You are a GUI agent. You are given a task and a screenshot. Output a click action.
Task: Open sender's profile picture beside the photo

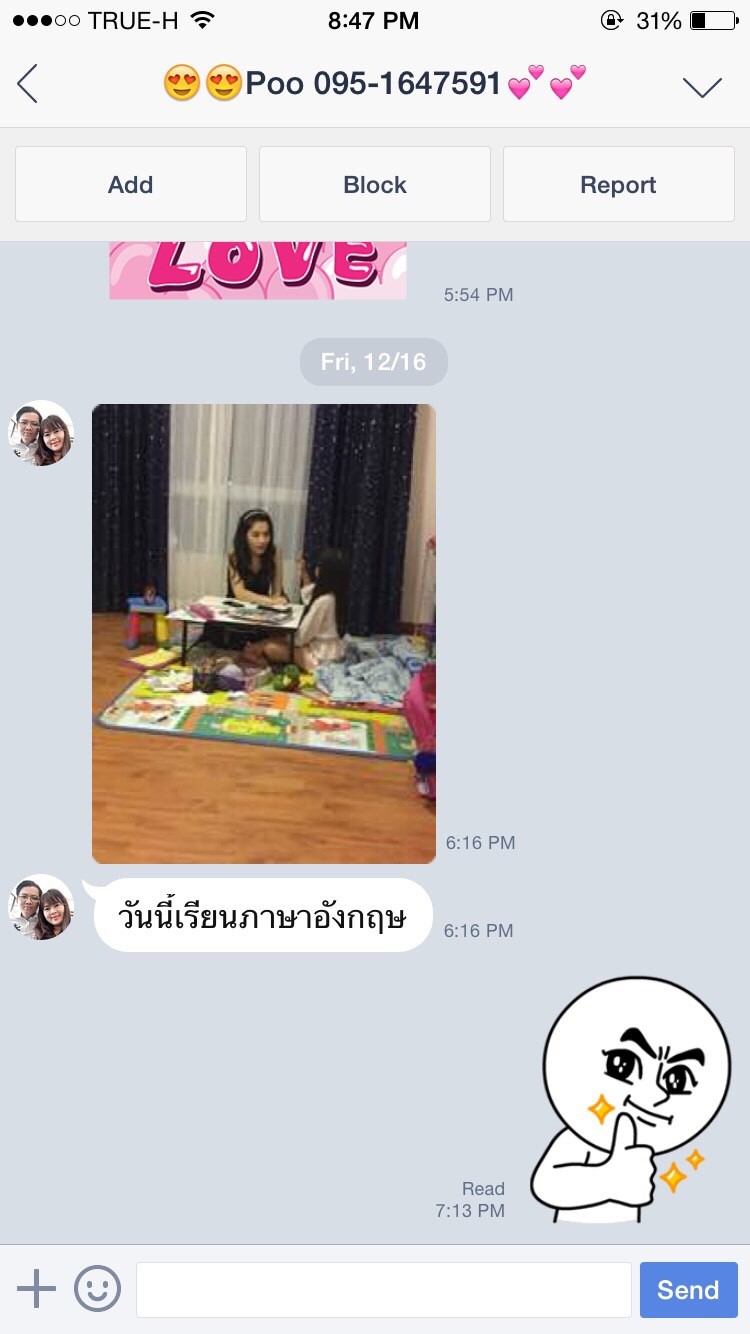coord(41,433)
